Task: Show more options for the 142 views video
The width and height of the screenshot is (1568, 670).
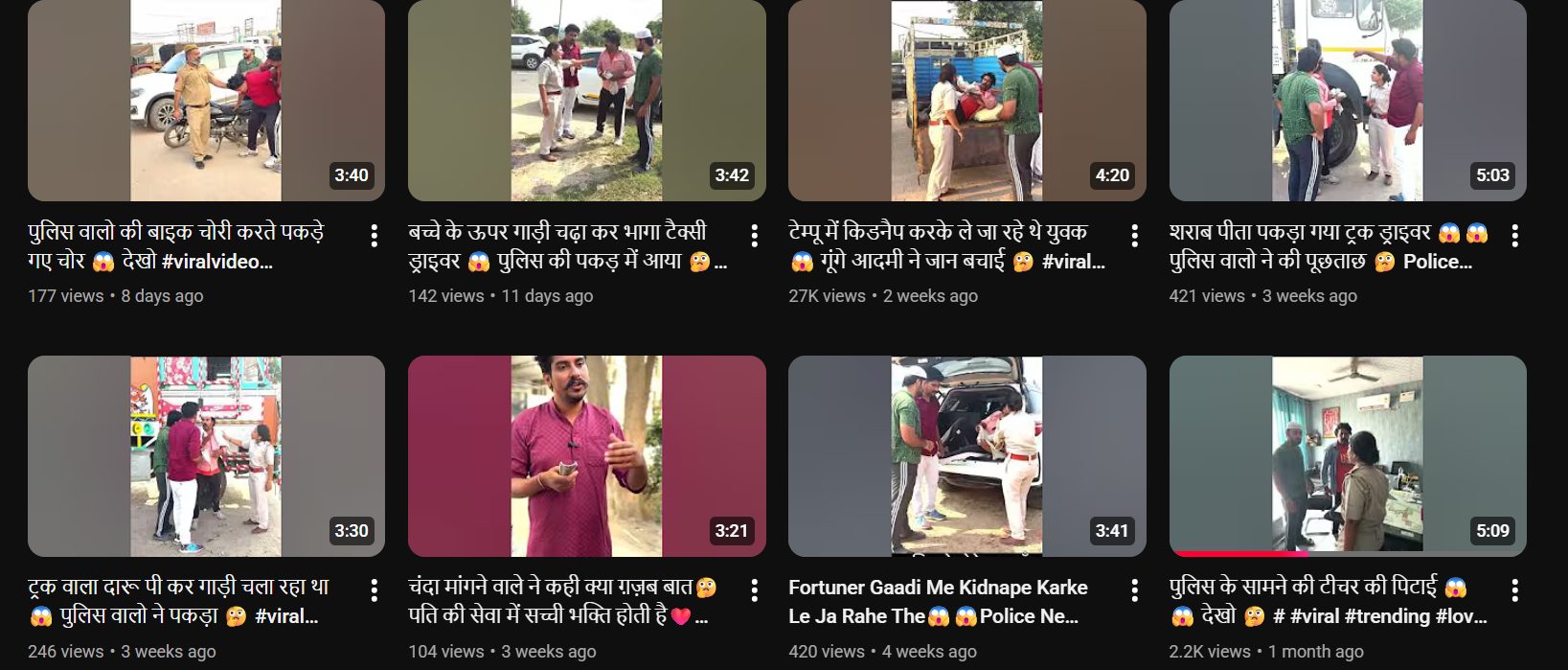Action: 755,236
